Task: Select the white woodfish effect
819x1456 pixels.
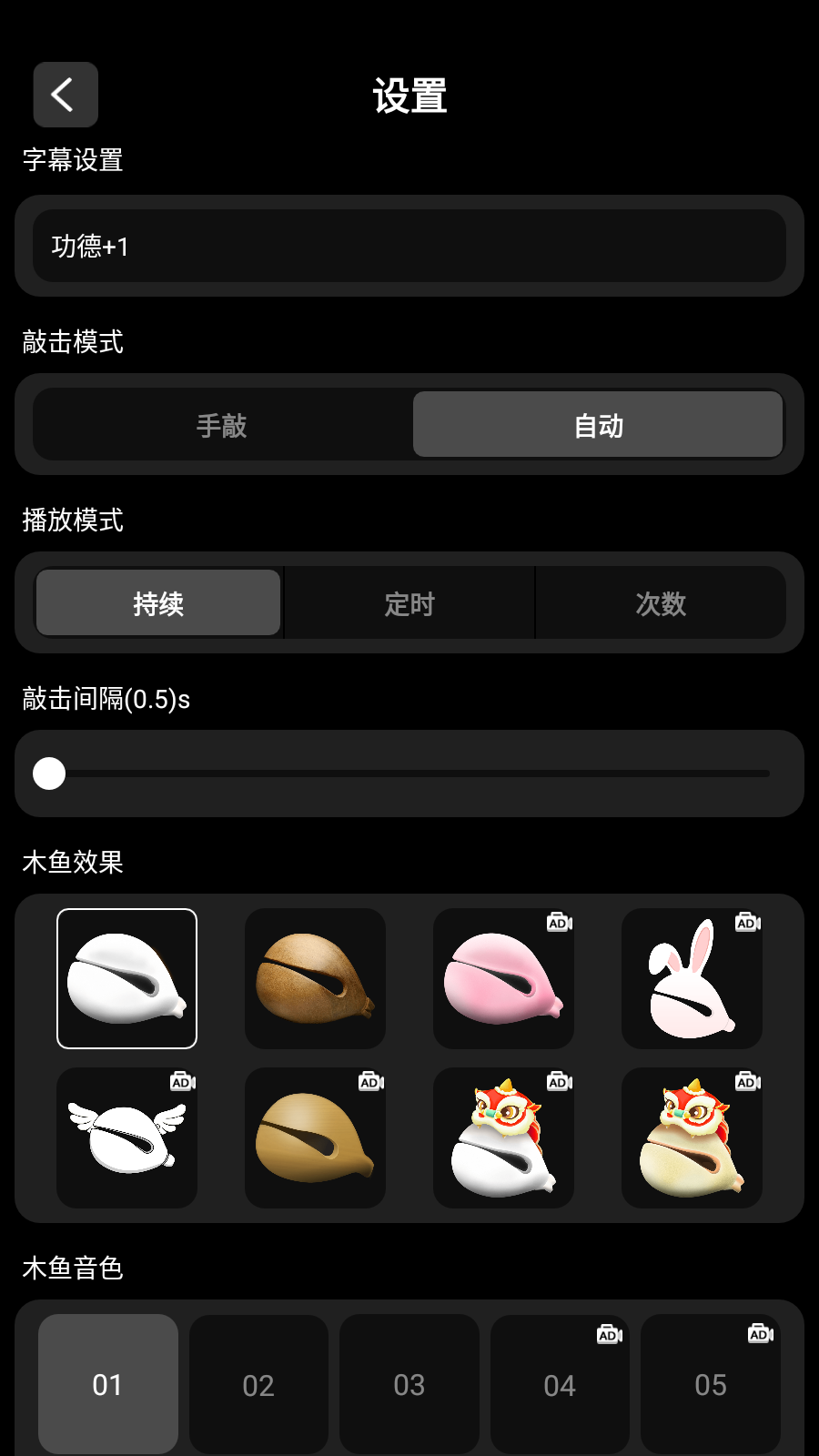Action: click(x=126, y=979)
